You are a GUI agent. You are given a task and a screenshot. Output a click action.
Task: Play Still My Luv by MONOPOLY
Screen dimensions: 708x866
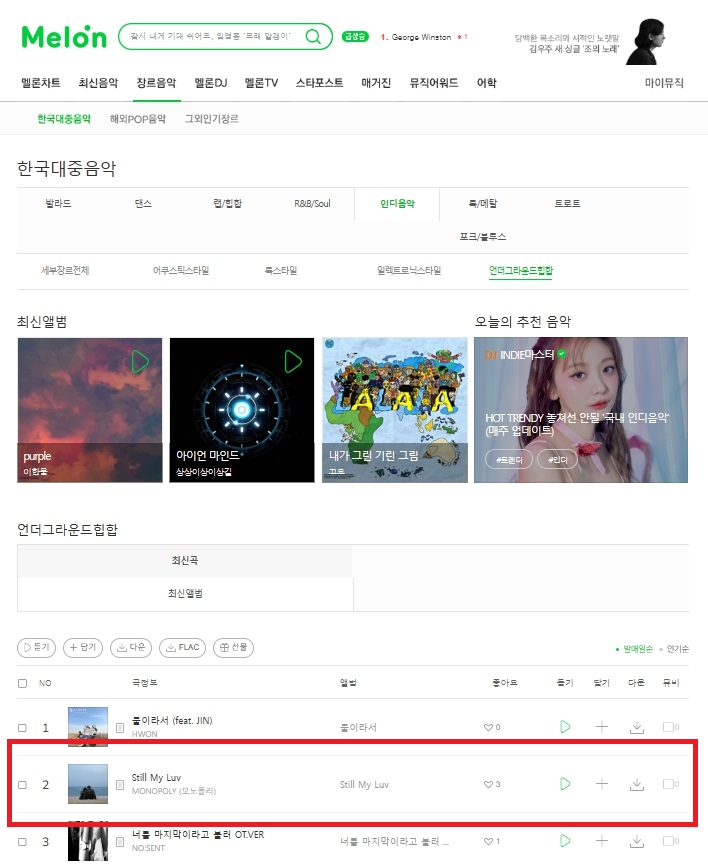565,784
